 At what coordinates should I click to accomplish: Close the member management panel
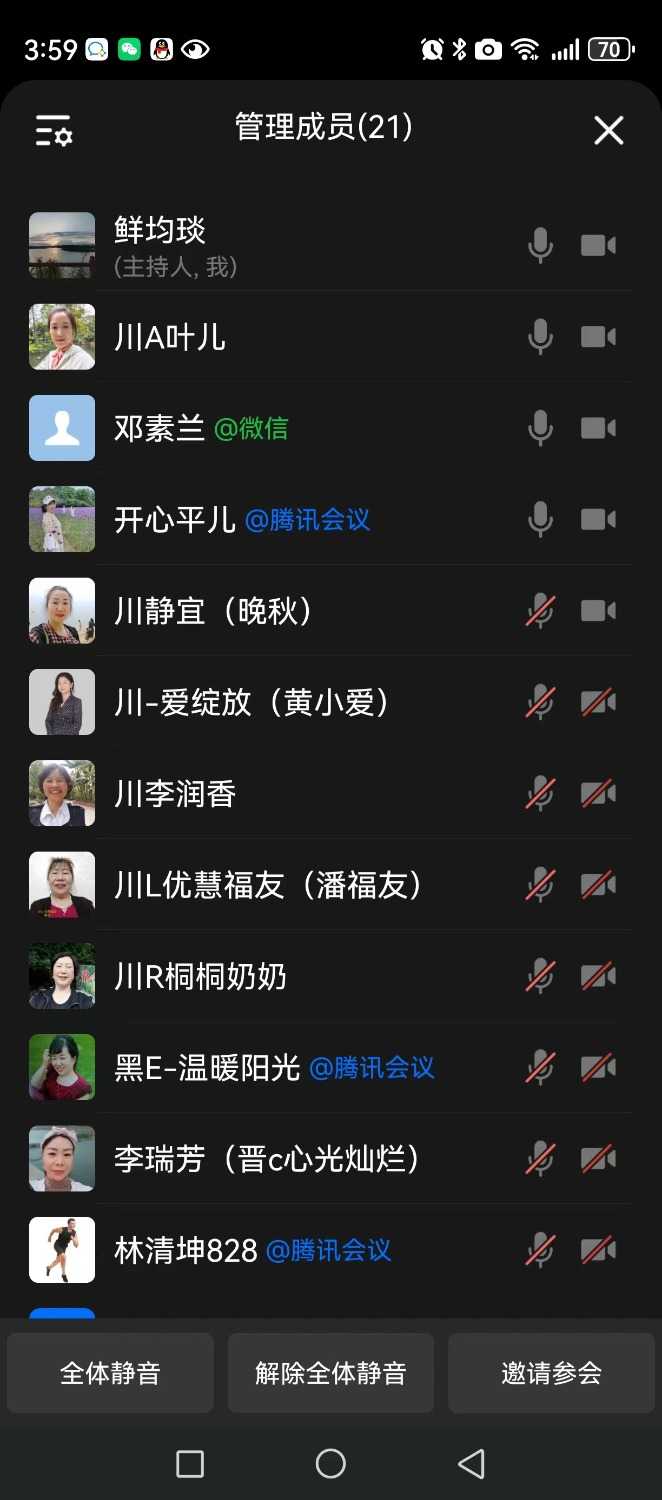tap(608, 130)
